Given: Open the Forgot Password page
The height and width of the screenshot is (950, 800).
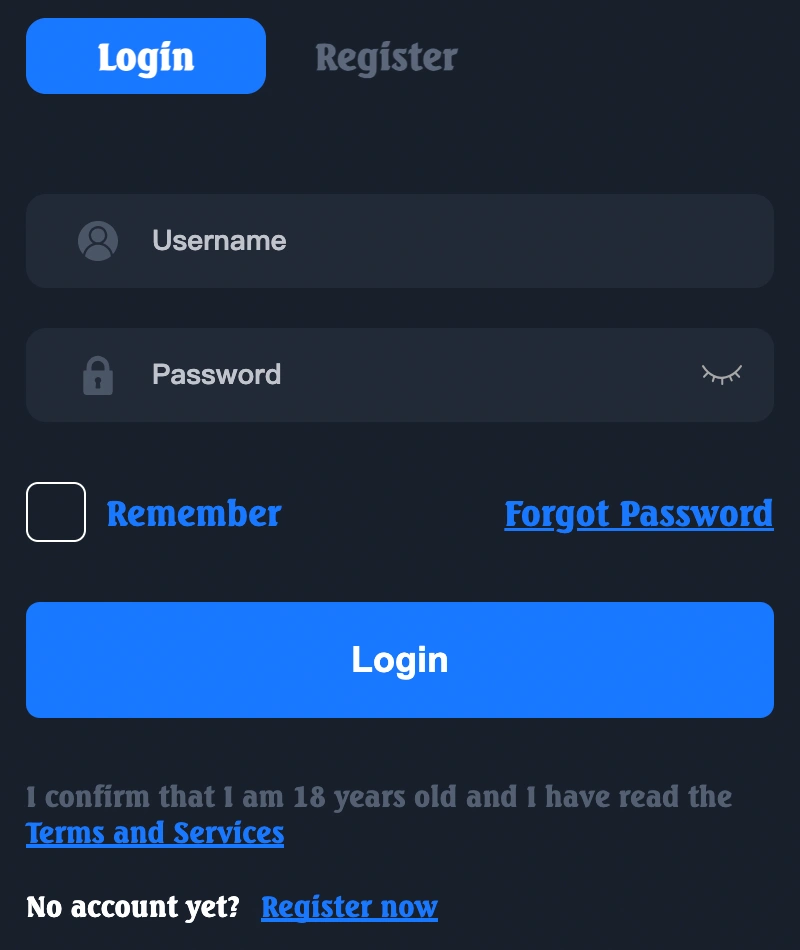Looking at the screenshot, I should [x=638, y=514].
